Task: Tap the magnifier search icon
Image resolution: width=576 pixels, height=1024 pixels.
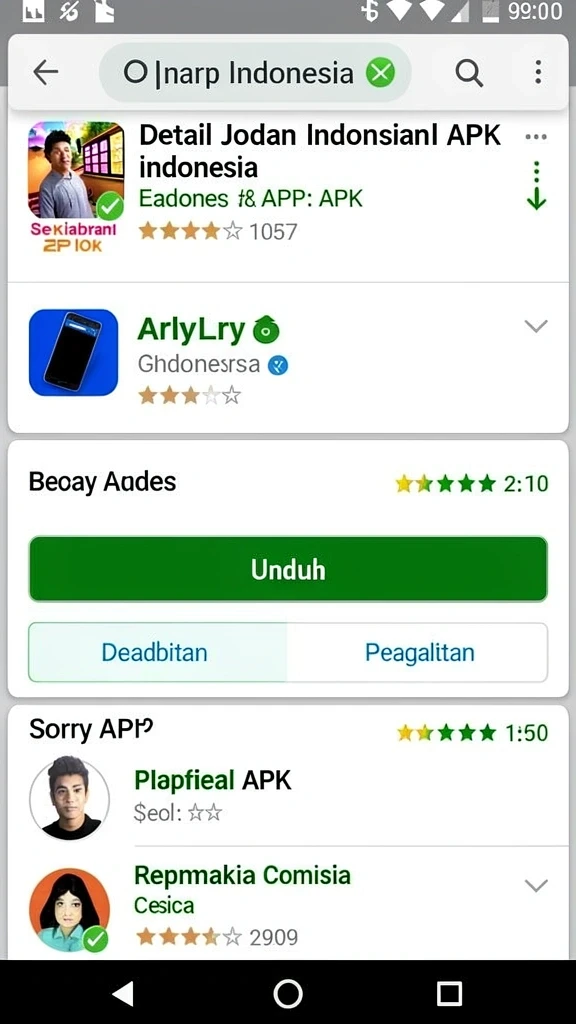Action: pyautogui.click(x=469, y=72)
